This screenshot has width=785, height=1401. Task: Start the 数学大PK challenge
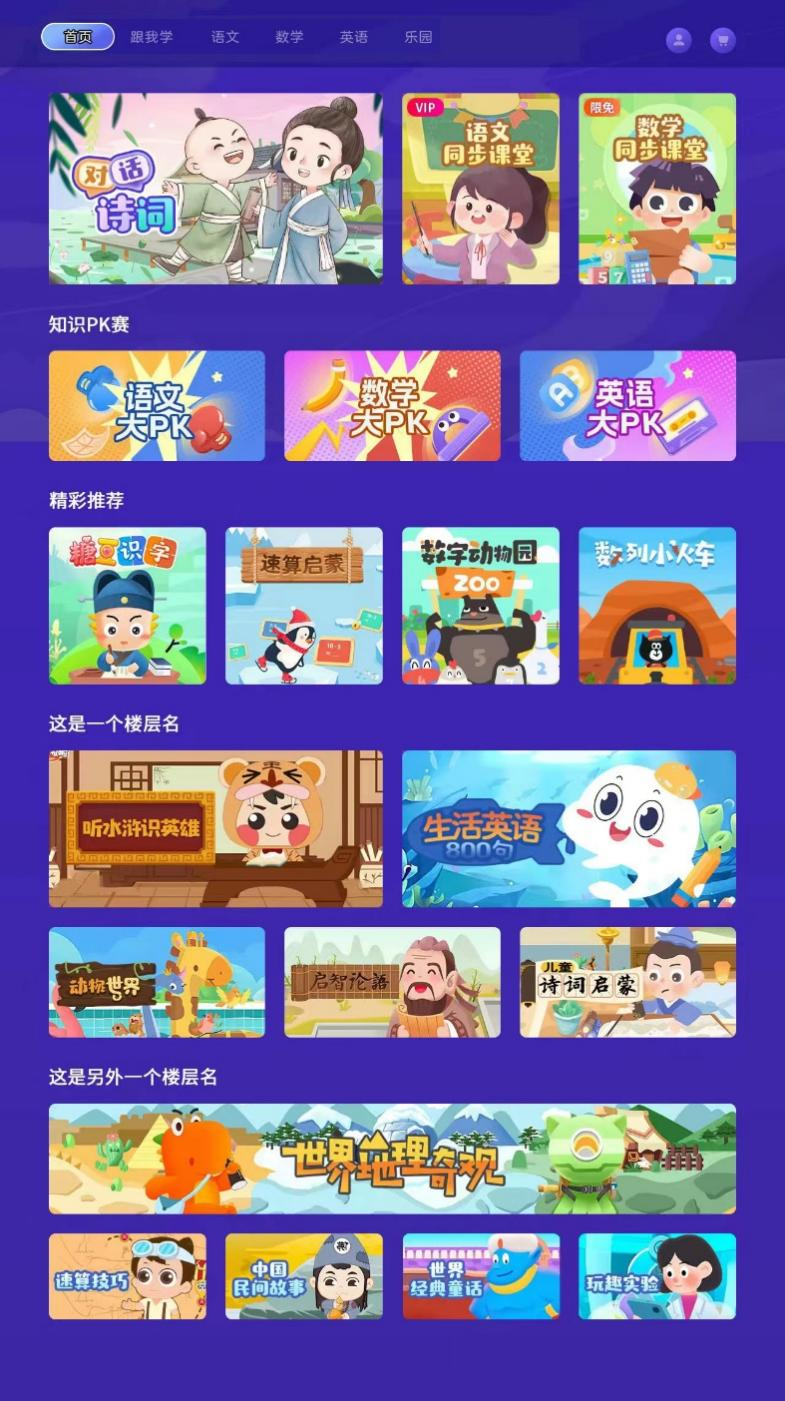(392, 406)
